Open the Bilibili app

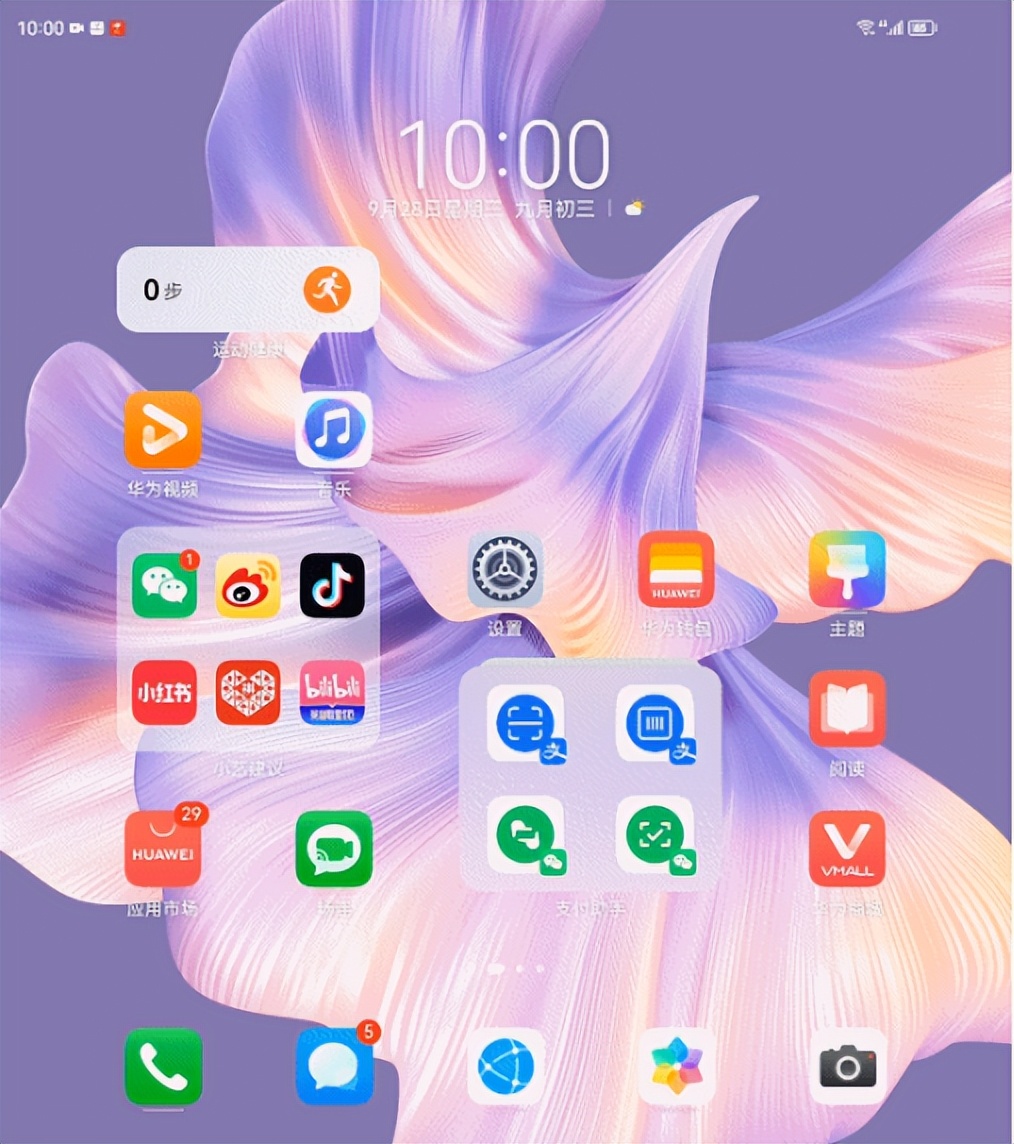332,692
